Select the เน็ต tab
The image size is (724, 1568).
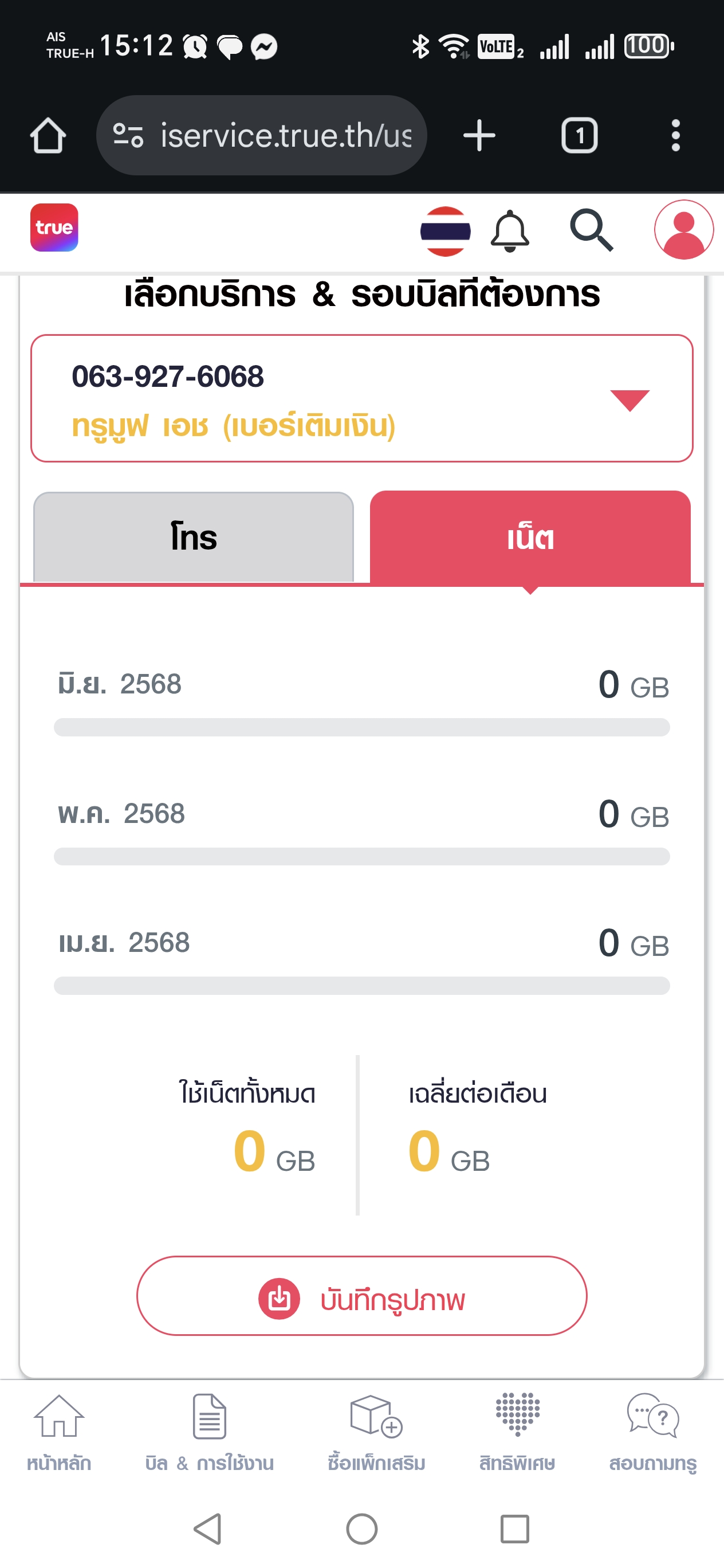[530, 538]
